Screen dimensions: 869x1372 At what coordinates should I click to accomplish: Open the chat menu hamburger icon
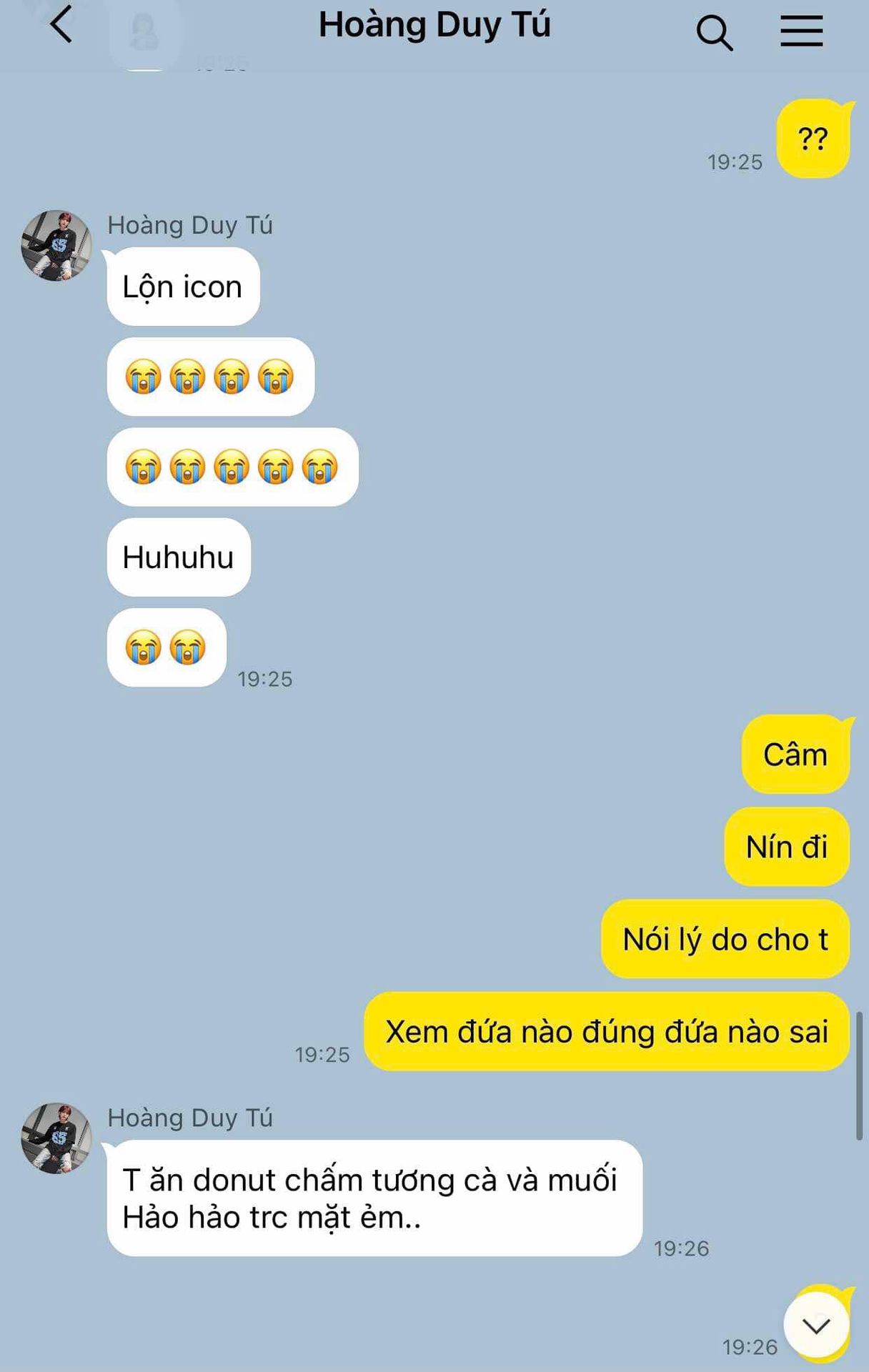[x=801, y=31]
